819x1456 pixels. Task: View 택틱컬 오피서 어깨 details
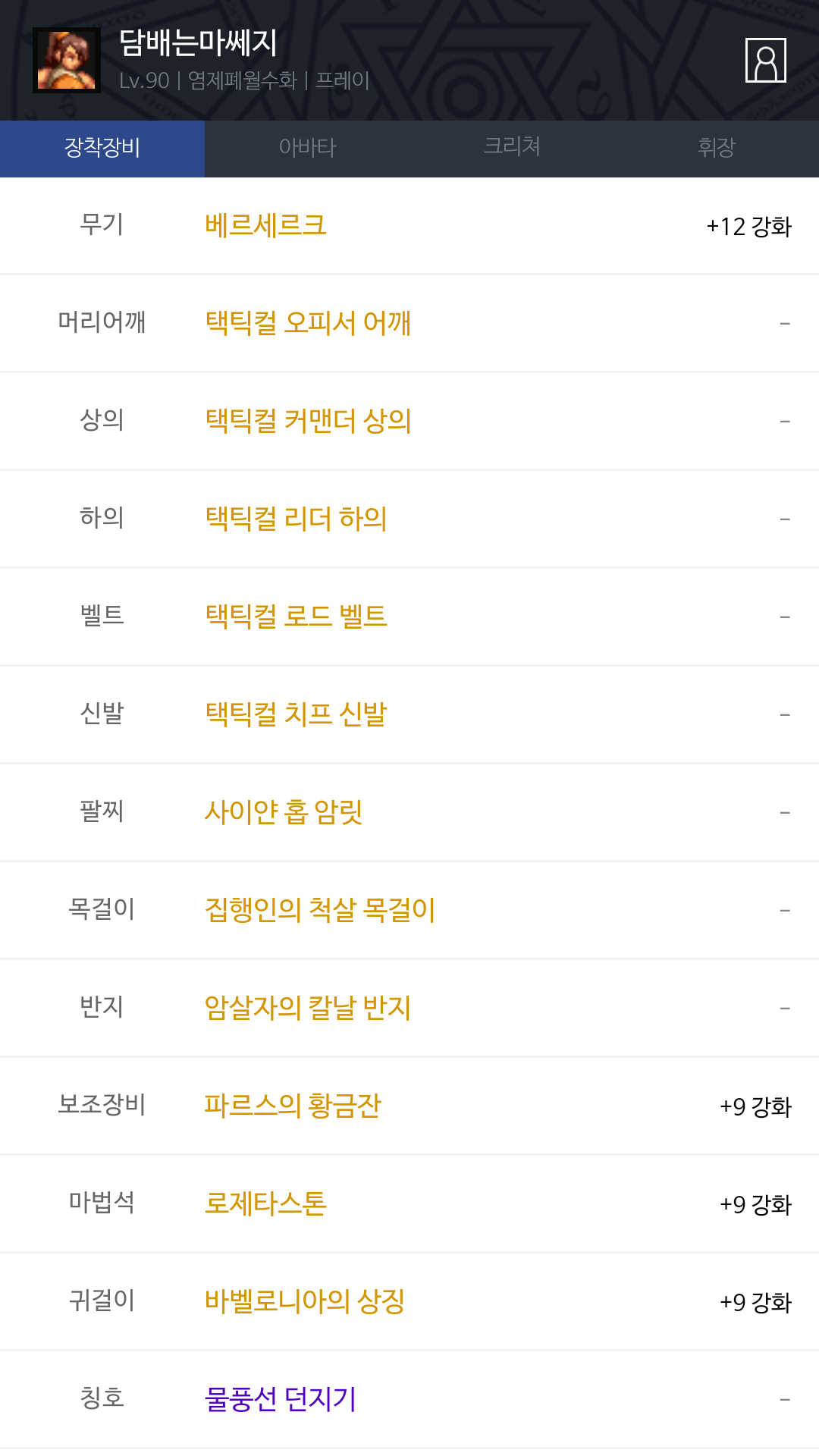tap(409, 324)
